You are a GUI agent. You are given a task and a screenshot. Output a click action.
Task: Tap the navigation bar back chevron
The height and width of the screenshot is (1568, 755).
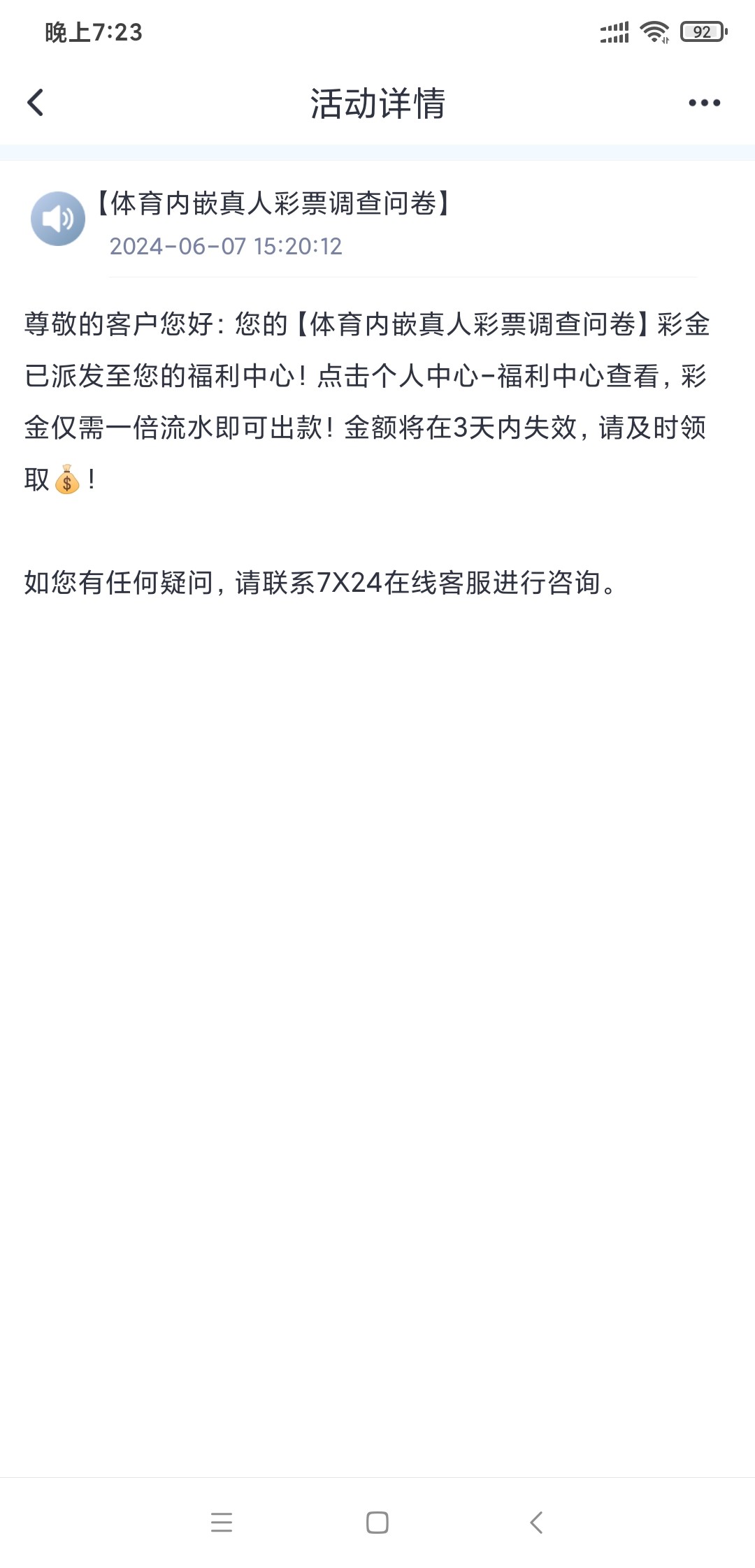(535, 1523)
